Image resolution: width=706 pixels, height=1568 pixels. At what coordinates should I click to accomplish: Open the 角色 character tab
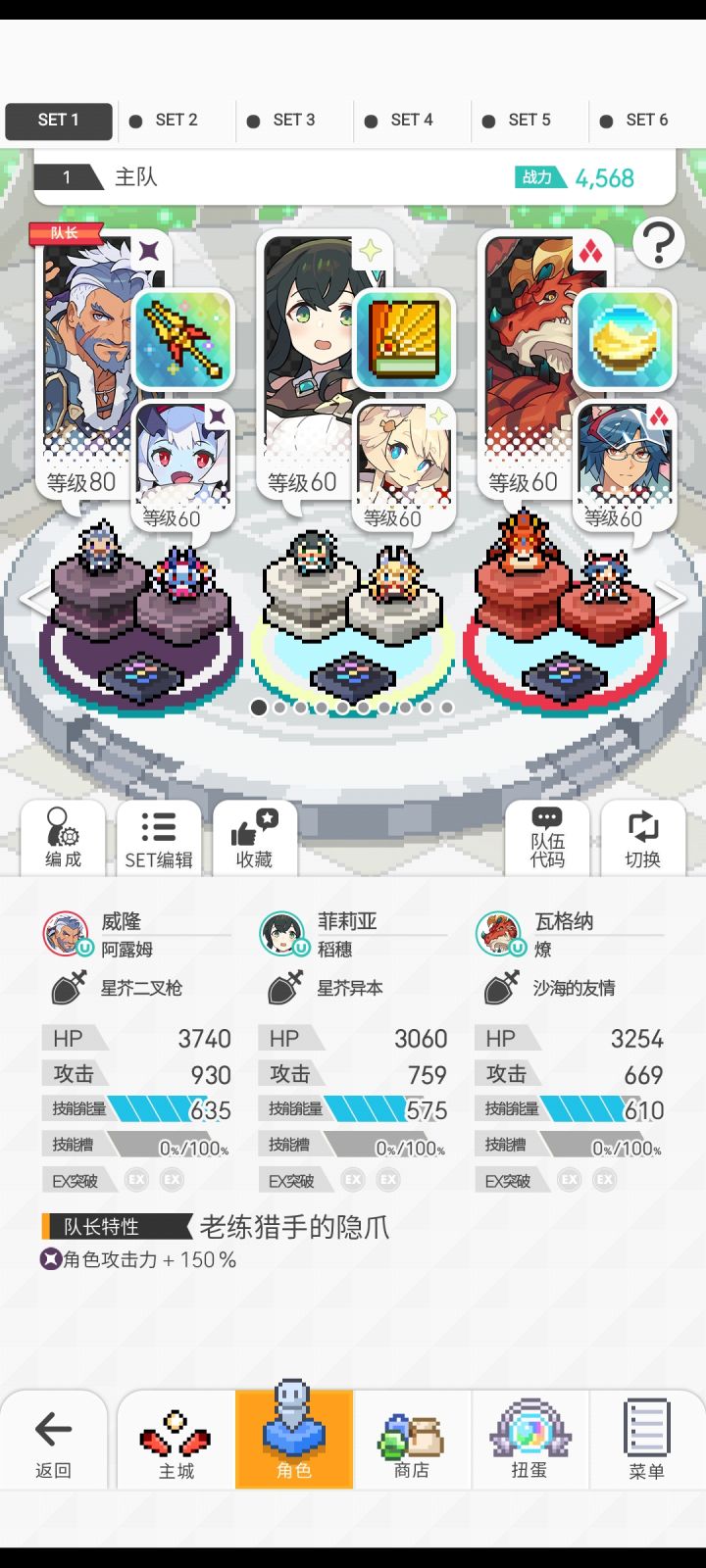[294, 1441]
